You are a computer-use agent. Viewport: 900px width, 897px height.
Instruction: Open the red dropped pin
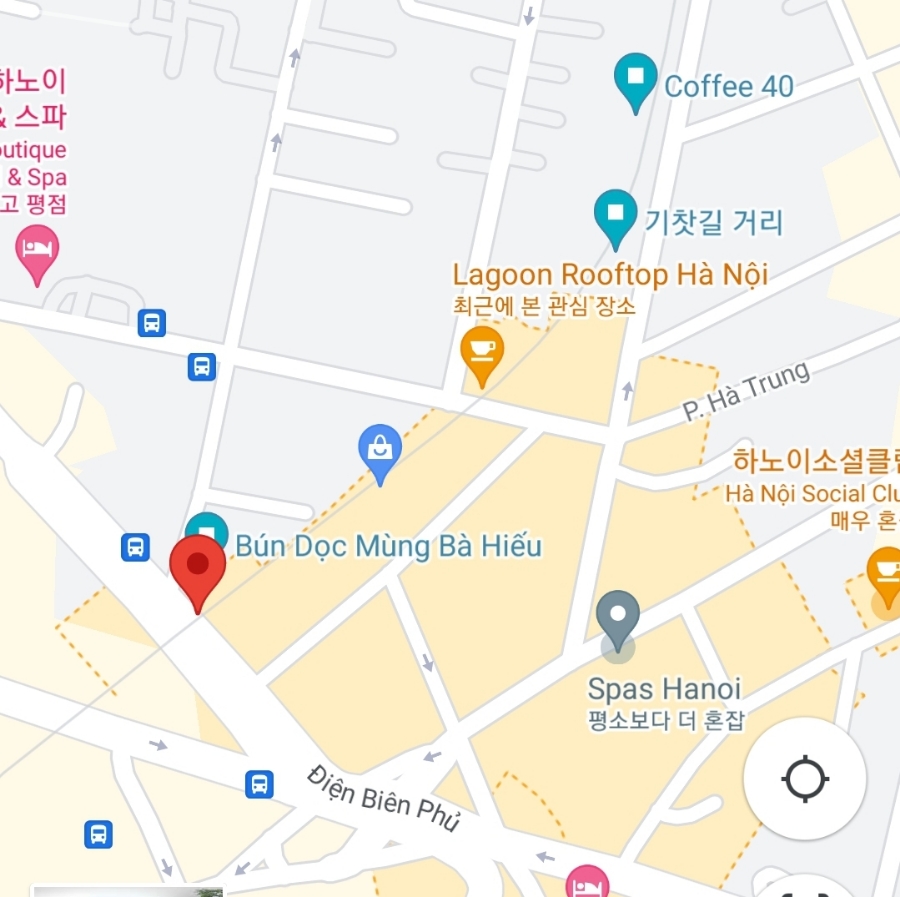pyautogui.click(x=197, y=567)
